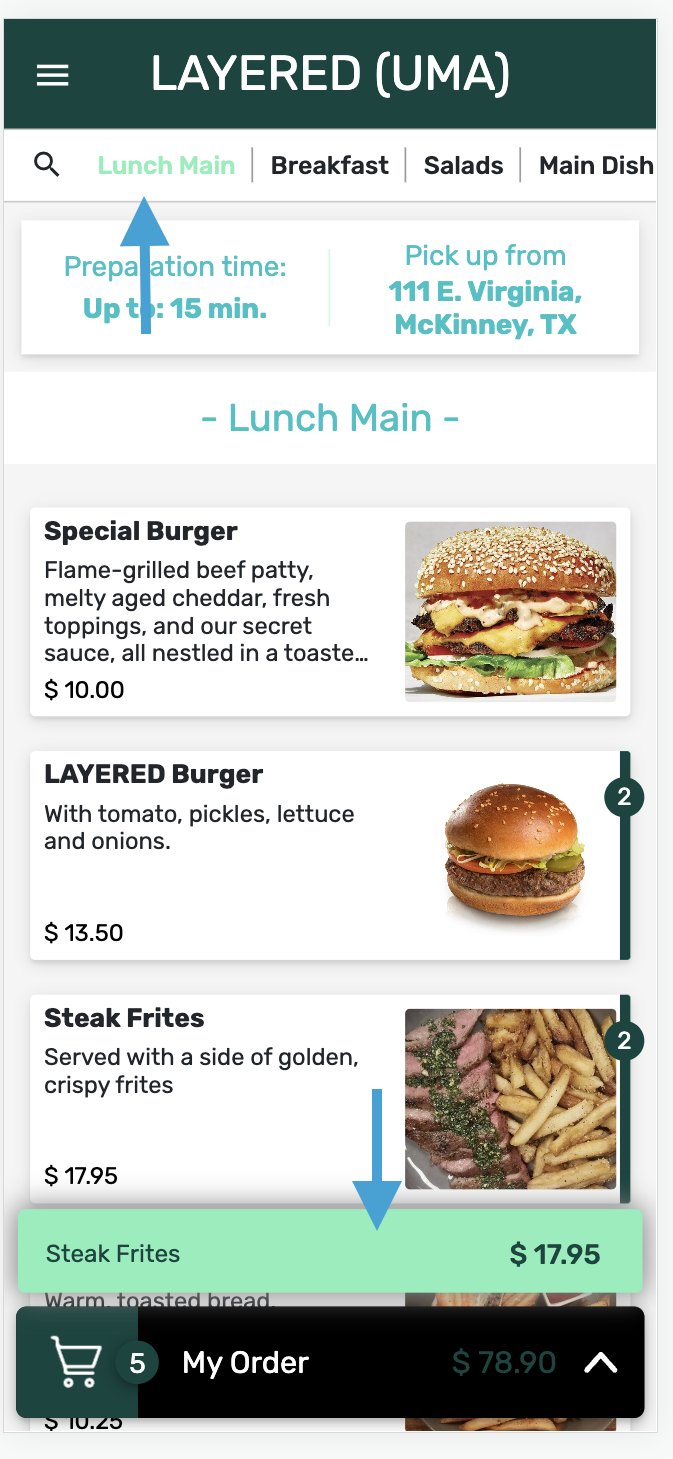673x1459 pixels.
Task: Open the menu search icon
Action: click(47, 165)
